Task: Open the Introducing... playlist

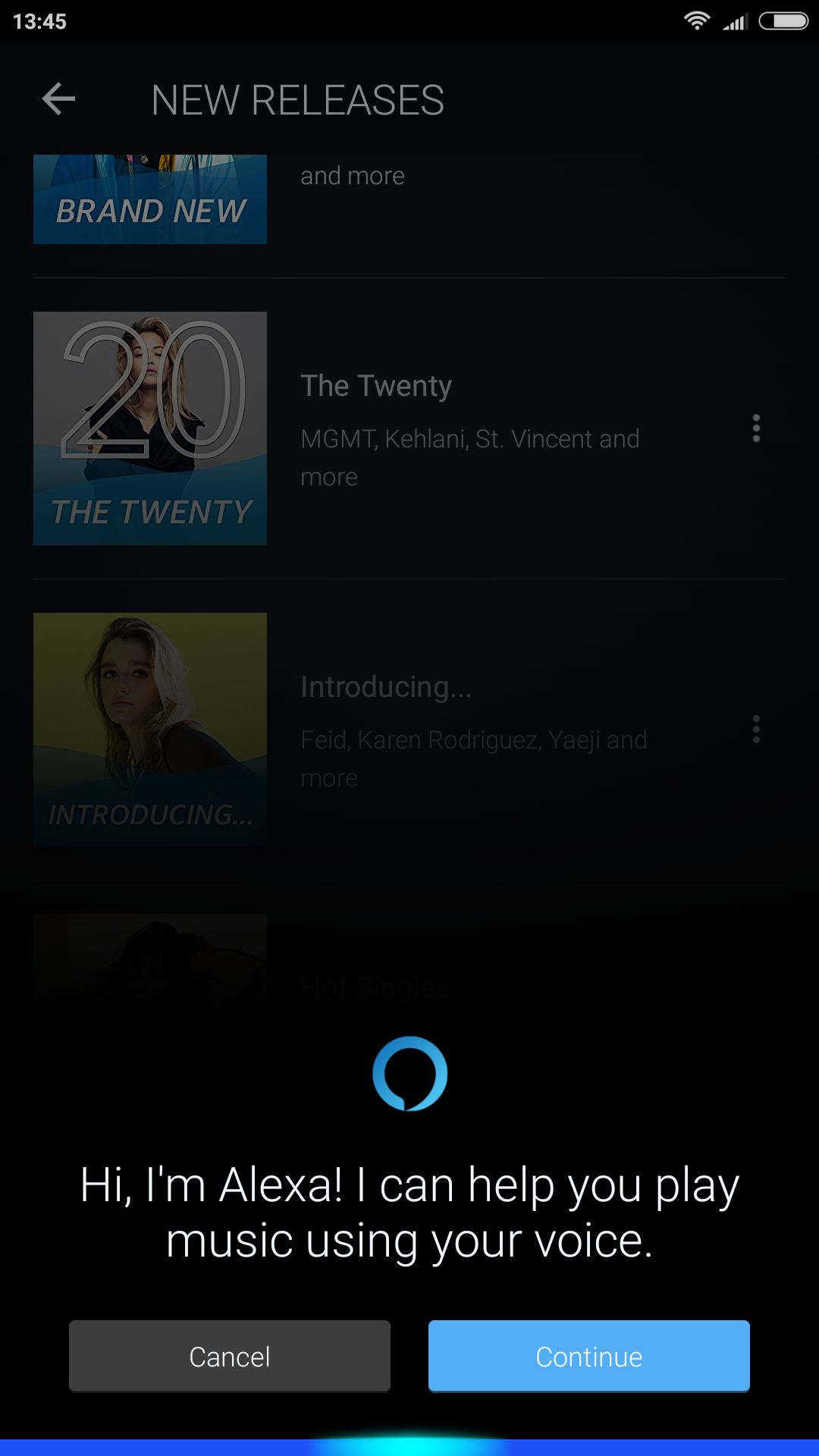Action: tap(409, 730)
